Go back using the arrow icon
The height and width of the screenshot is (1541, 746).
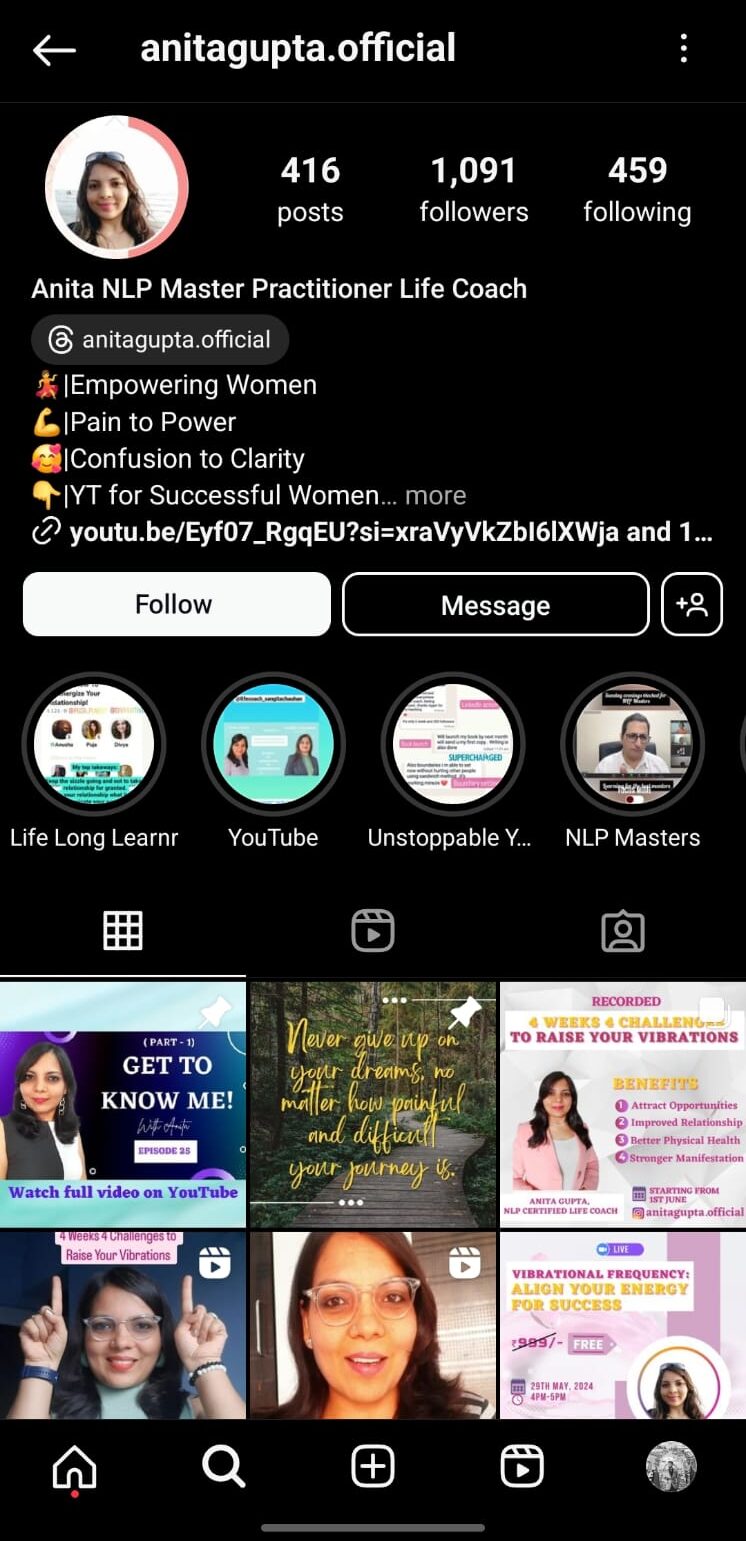54,50
